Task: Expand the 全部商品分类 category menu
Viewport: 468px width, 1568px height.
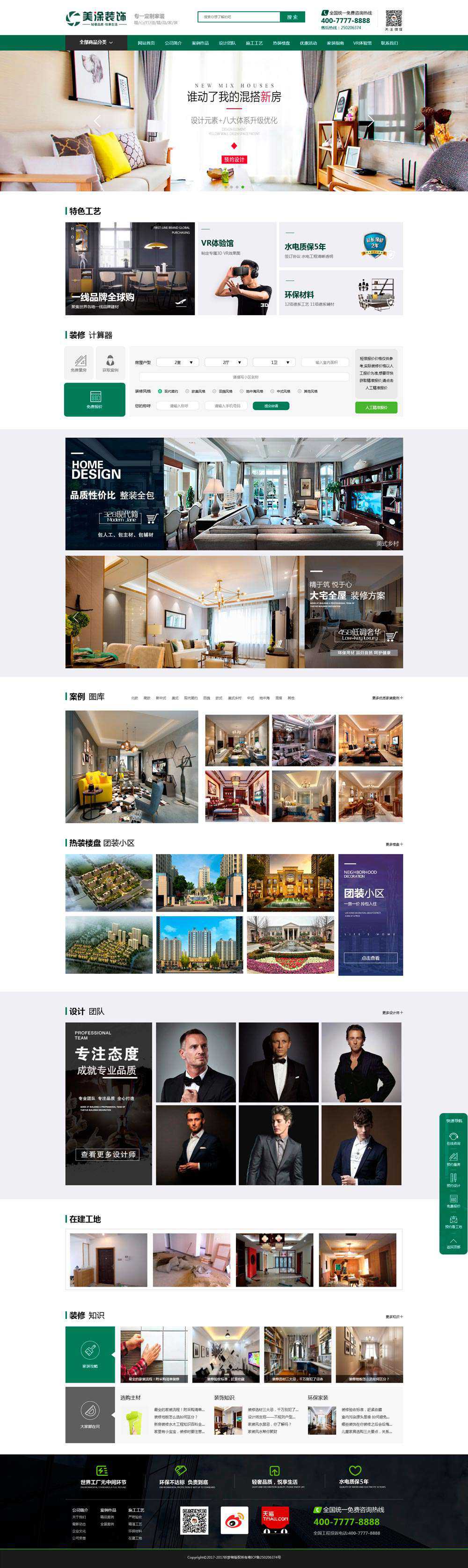Action: pyautogui.click(x=96, y=43)
